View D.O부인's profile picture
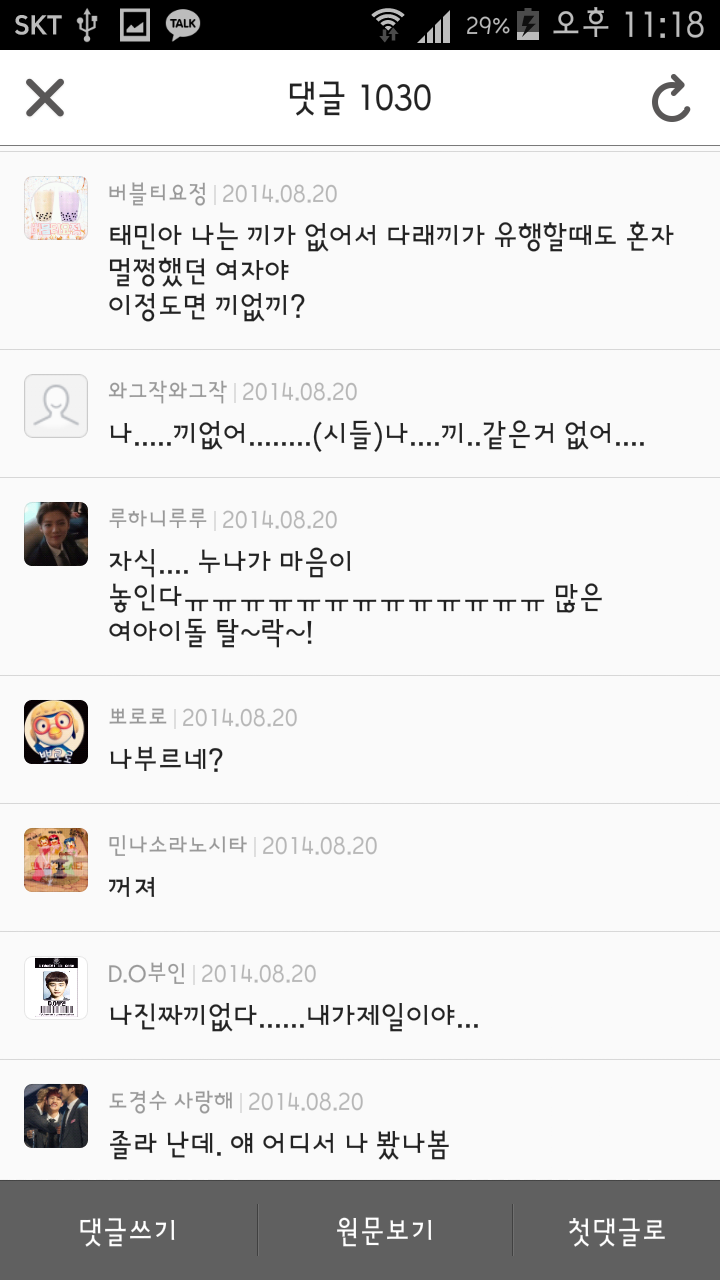The image size is (720, 1280). point(56,988)
